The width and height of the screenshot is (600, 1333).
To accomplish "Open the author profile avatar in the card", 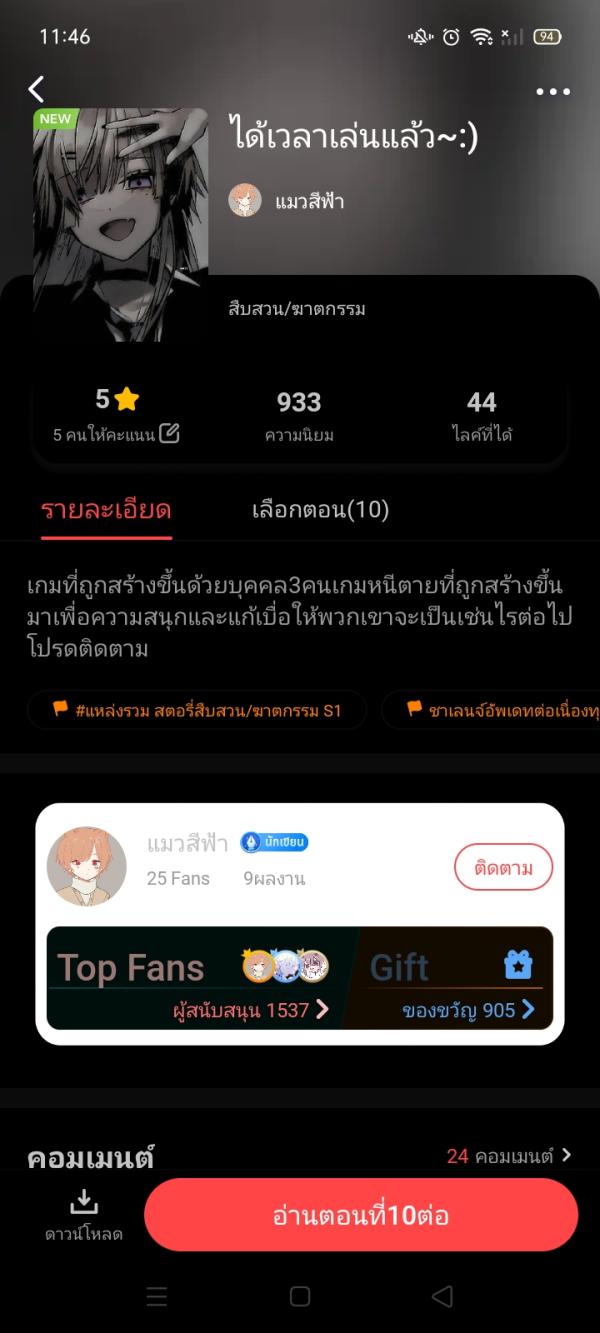I will pyautogui.click(x=87, y=867).
